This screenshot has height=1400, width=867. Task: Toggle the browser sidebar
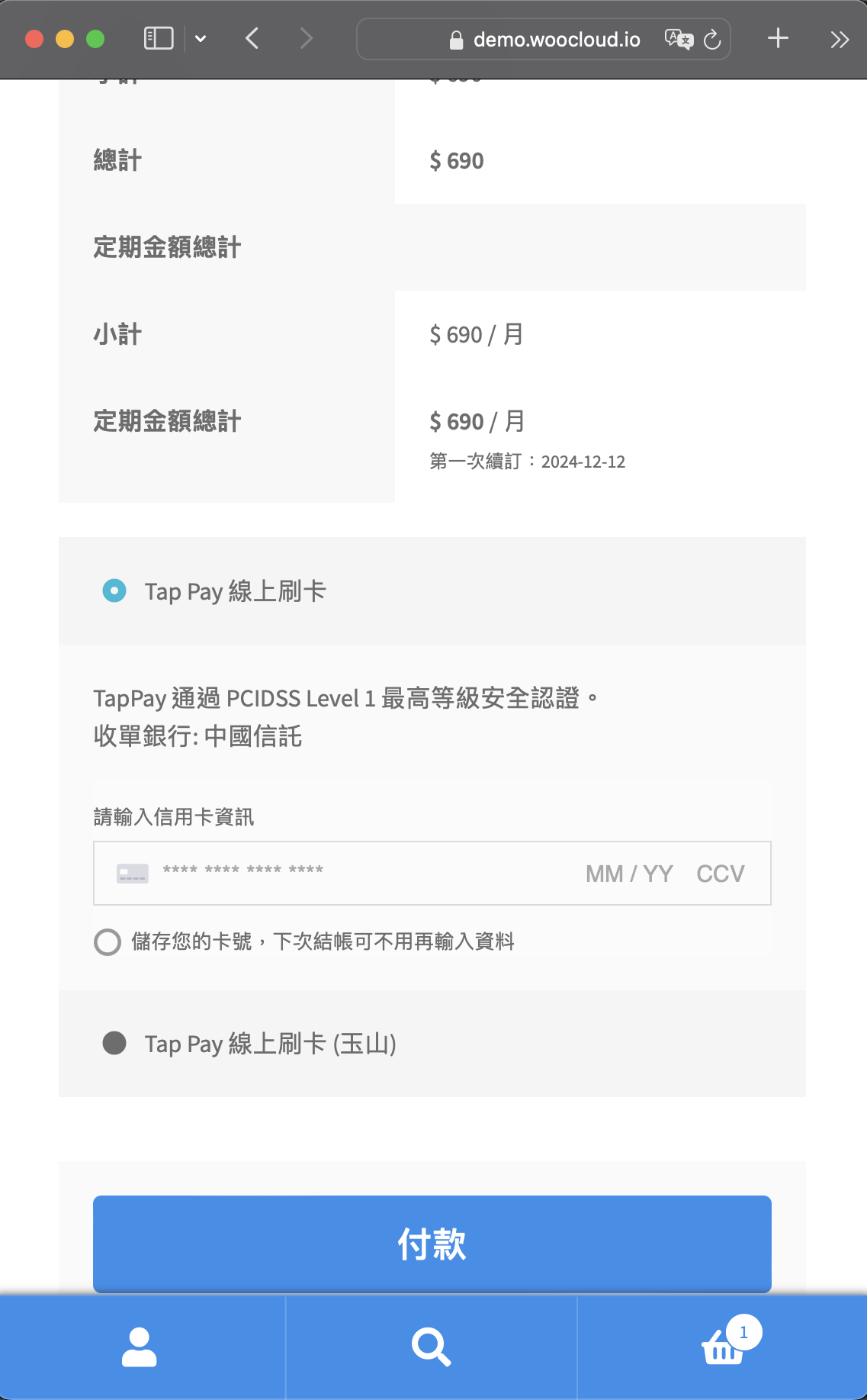(159, 38)
